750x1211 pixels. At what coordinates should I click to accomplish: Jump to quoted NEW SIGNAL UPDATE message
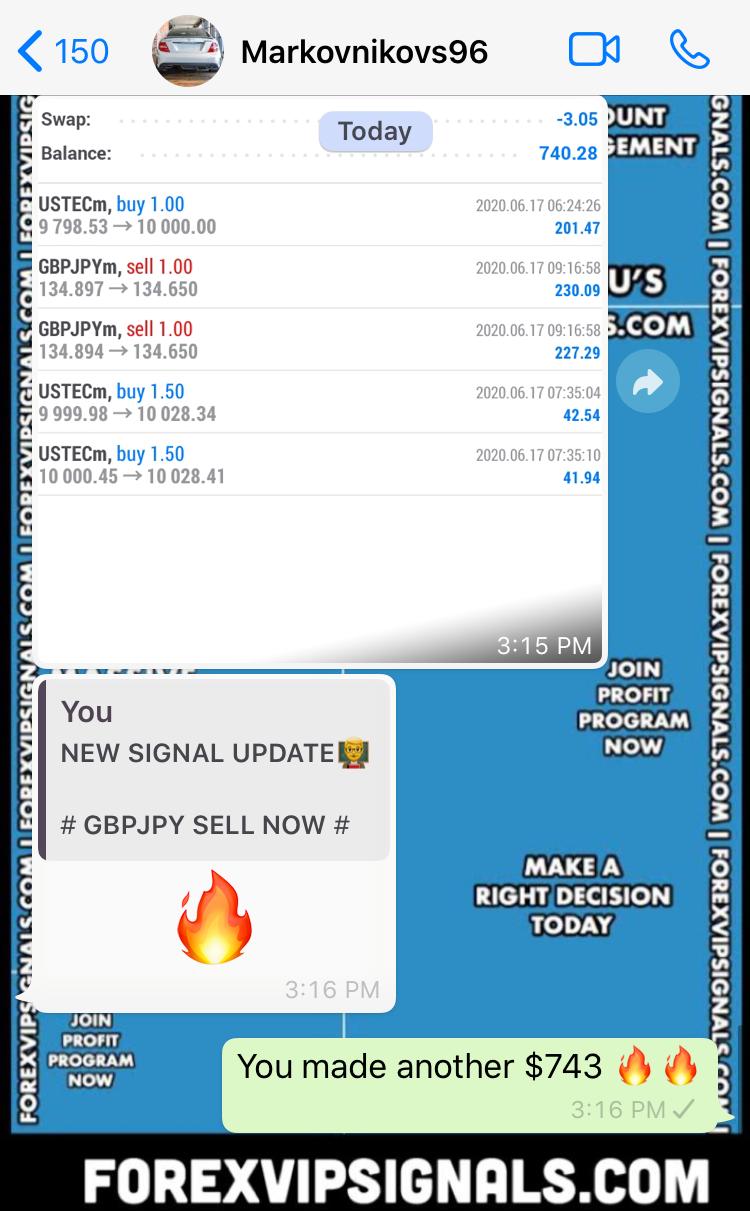click(216, 768)
